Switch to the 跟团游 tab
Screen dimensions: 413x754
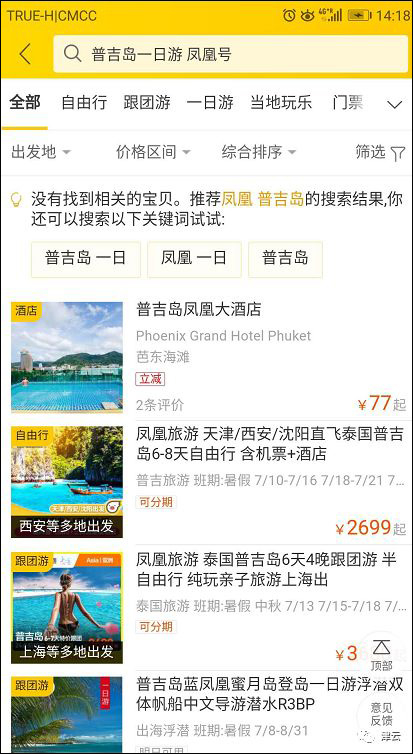pos(147,102)
